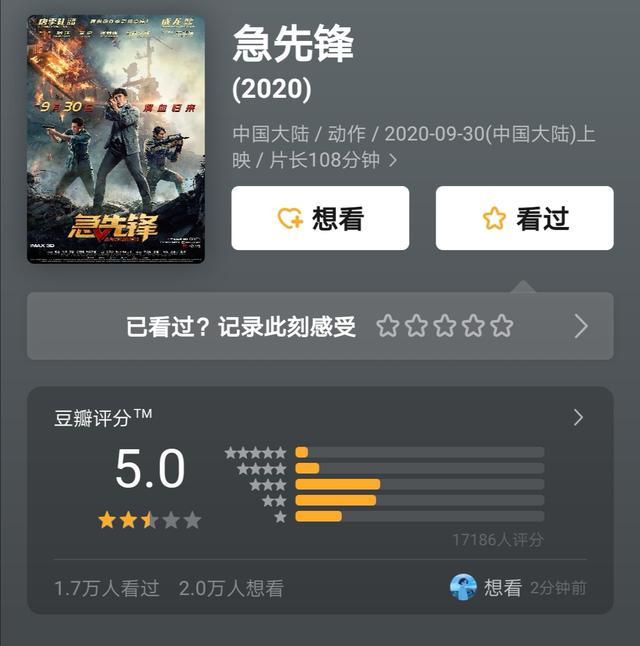Open the 急先锋 movie poster
640x646 pixels.
pyautogui.click(x=115, y=139)
